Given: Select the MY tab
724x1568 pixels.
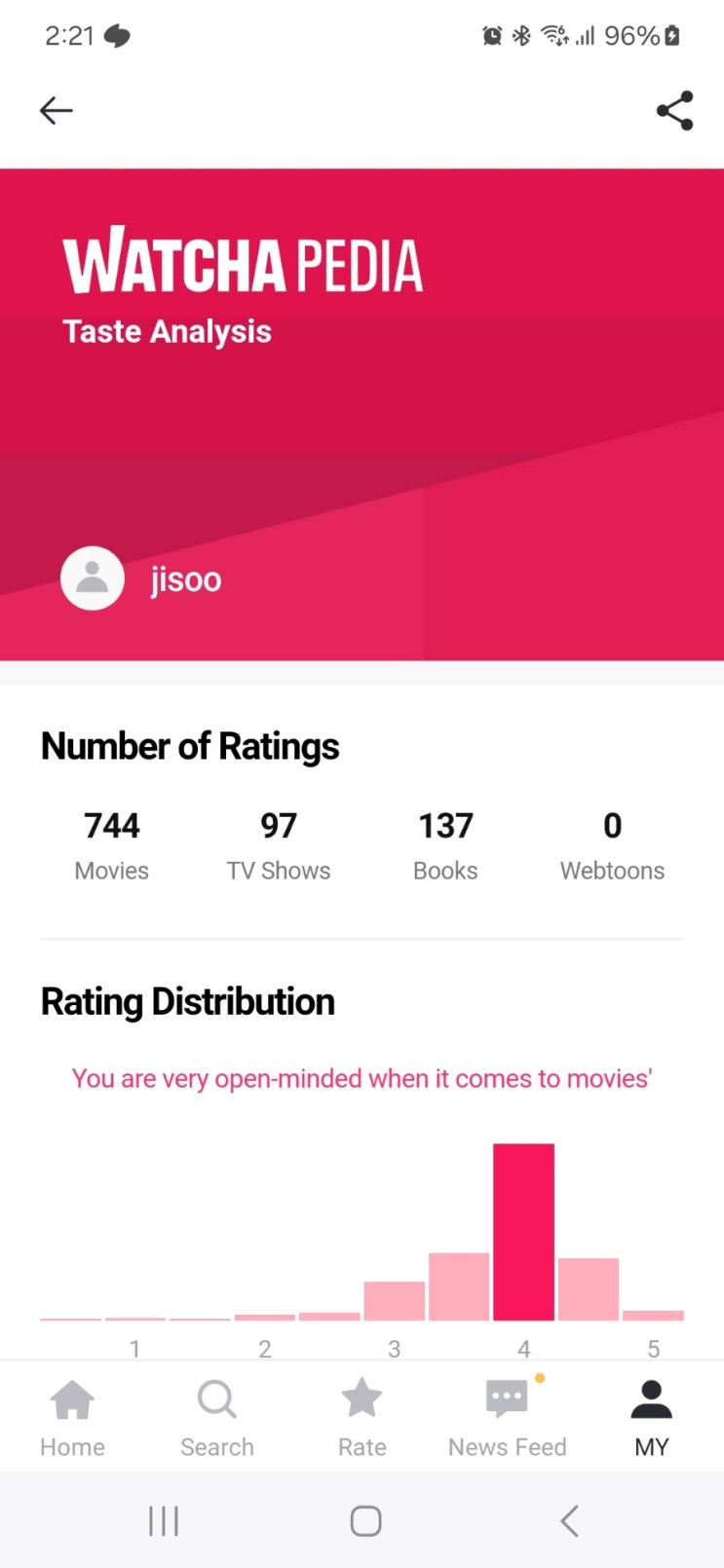Looking at the screenshot, I should click(651, 1417).
